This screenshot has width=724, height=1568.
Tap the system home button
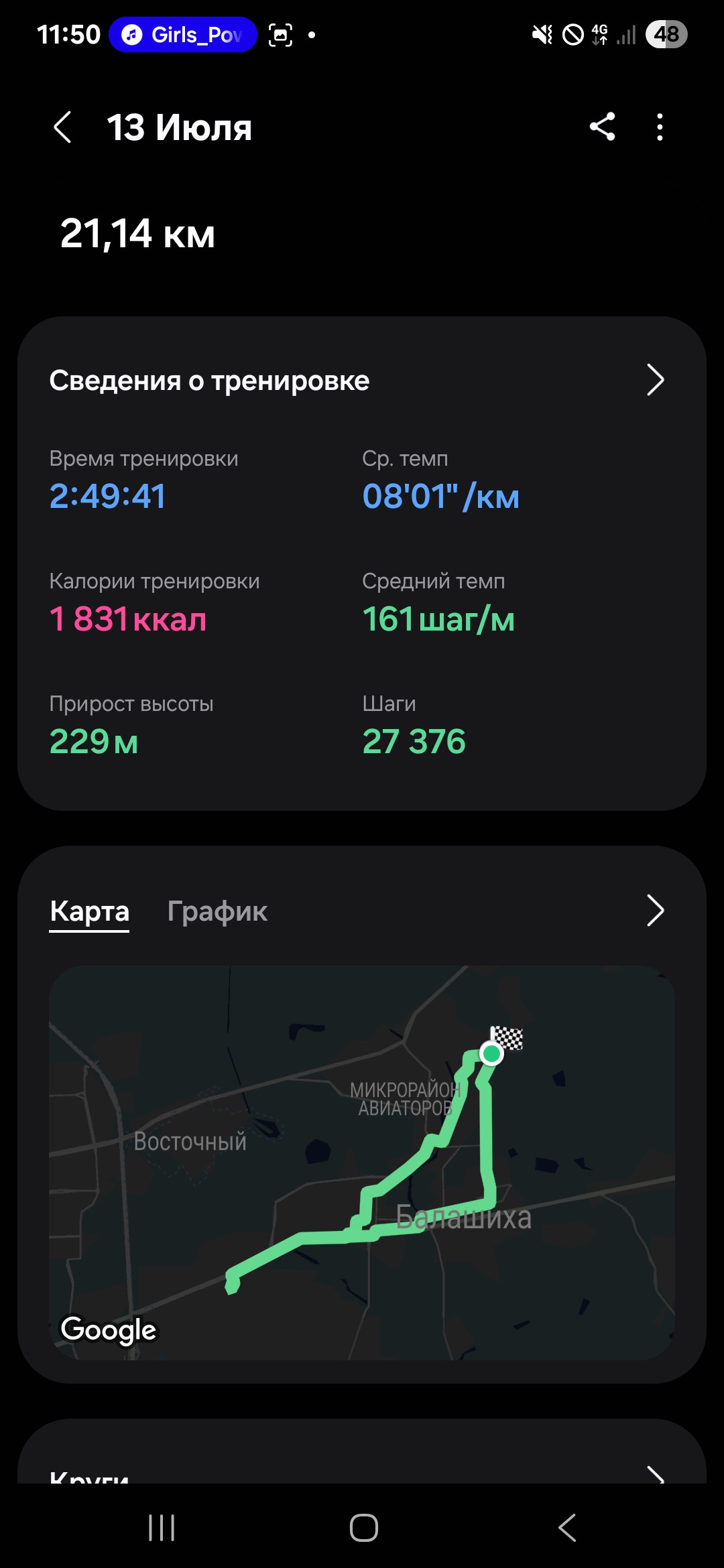tap(364, 1528)
